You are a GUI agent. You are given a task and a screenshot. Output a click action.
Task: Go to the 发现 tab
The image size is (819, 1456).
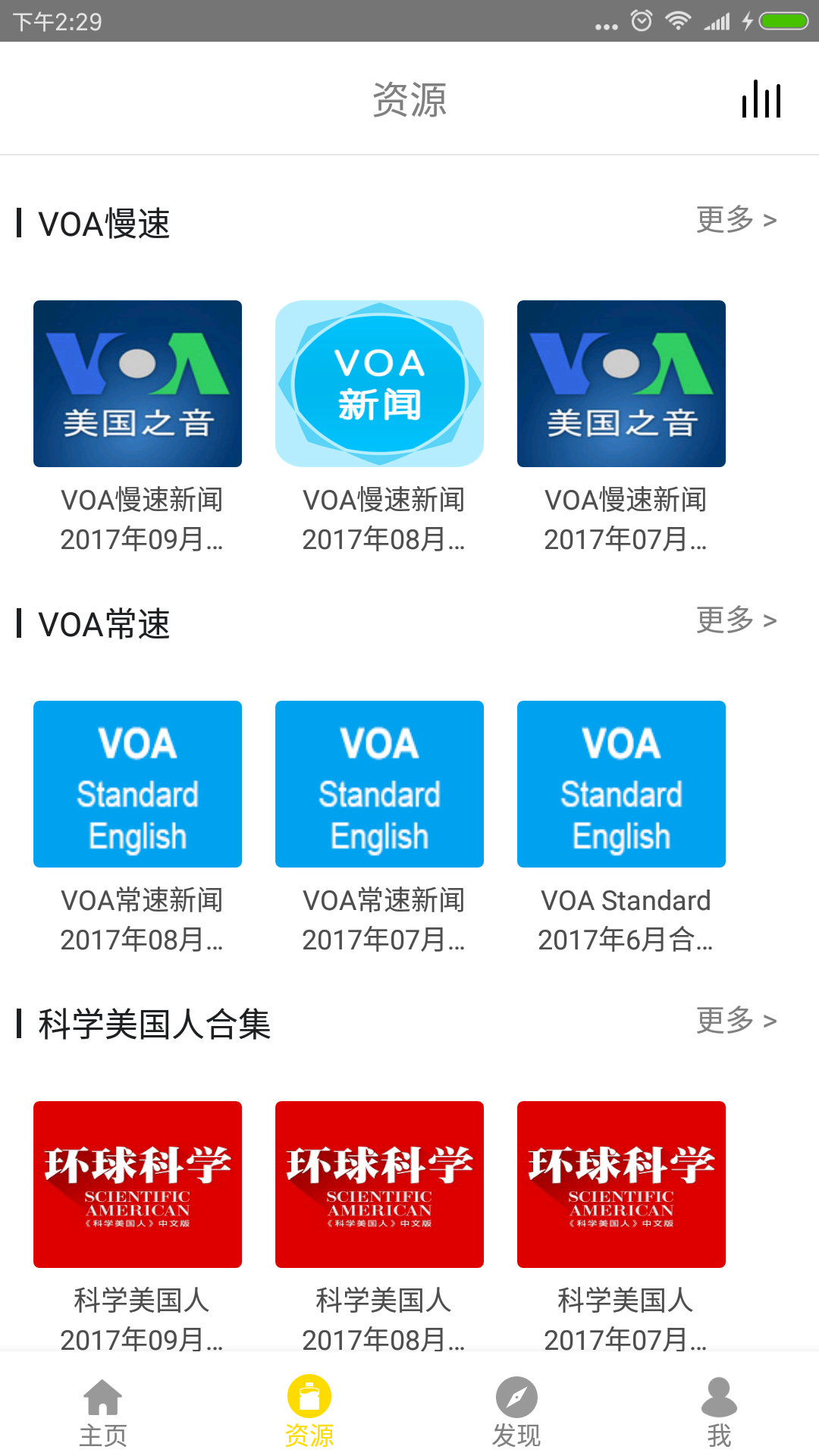(x=516, y=1411)
